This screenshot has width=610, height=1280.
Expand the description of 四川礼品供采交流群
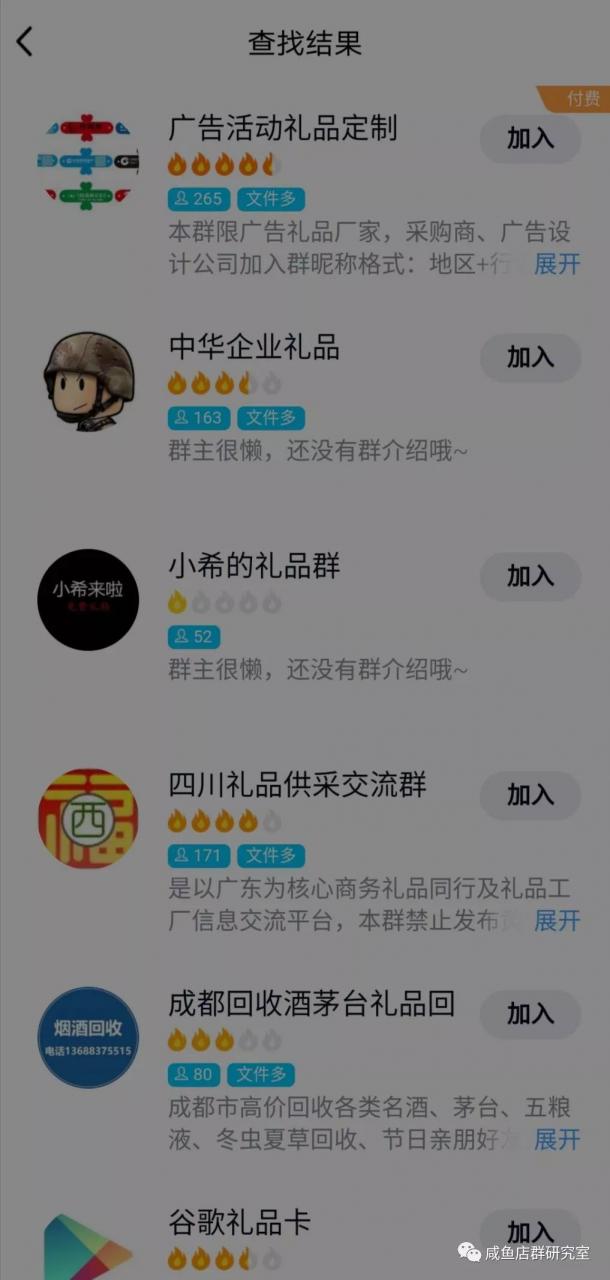[x=557, y=920]
